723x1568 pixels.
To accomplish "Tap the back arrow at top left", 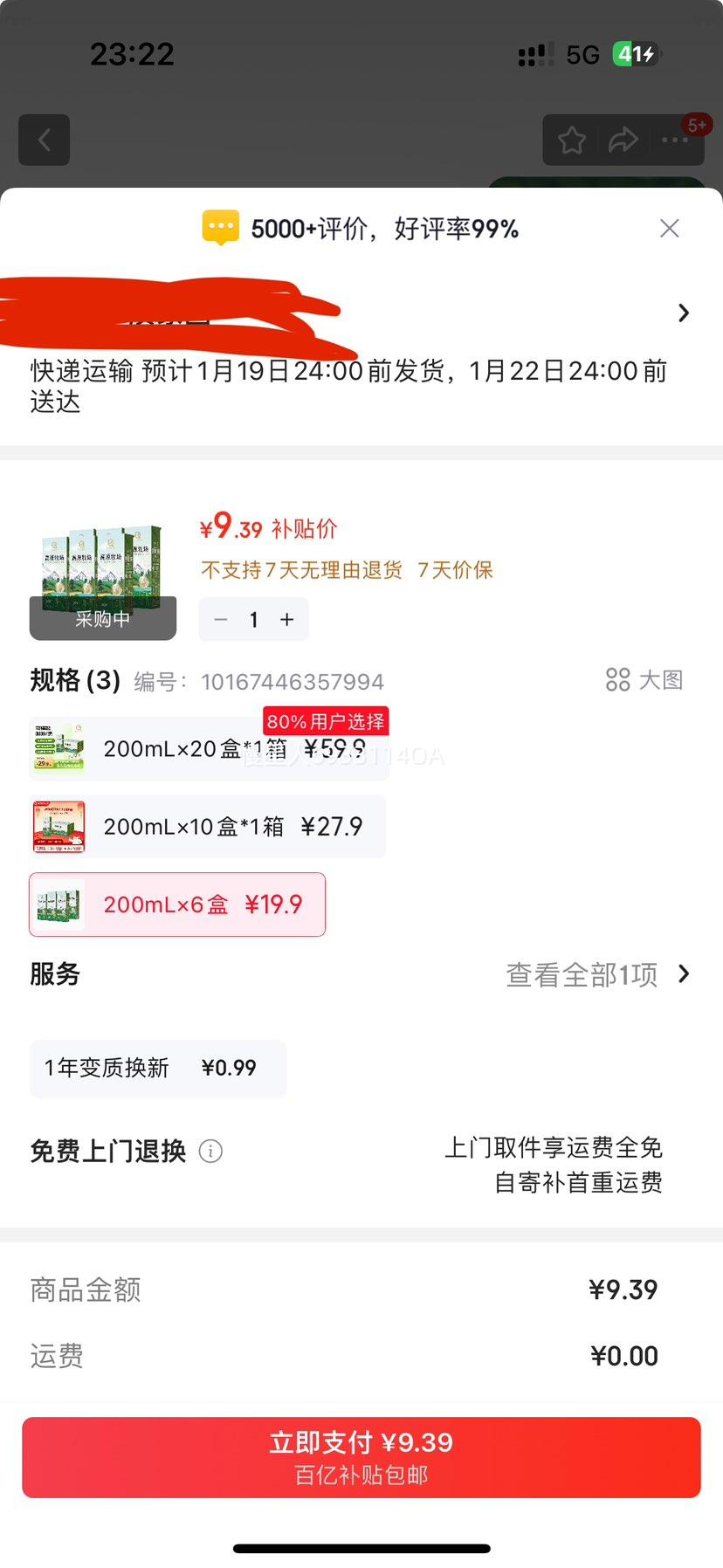I will pos(44,140).
